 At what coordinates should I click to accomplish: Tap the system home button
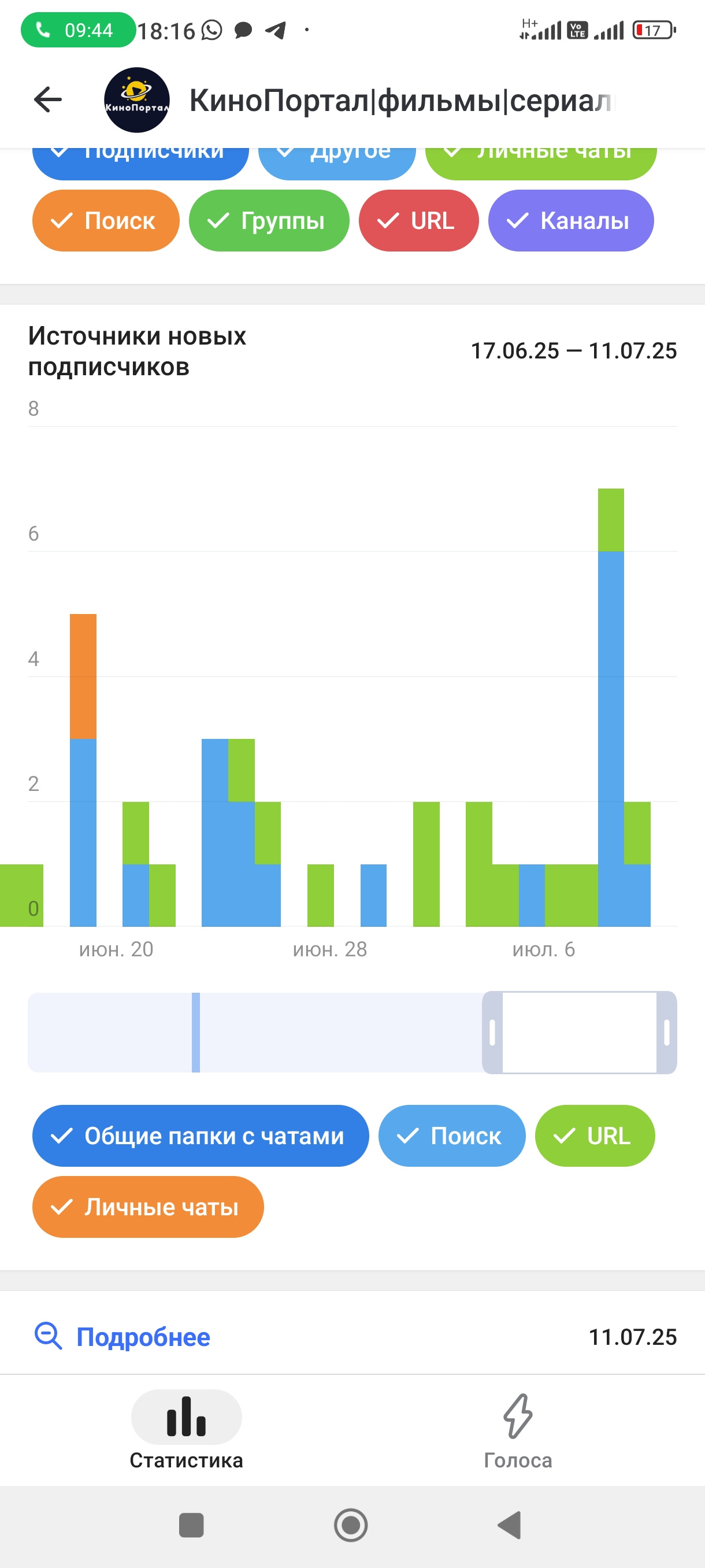(x=351, y=1525)
